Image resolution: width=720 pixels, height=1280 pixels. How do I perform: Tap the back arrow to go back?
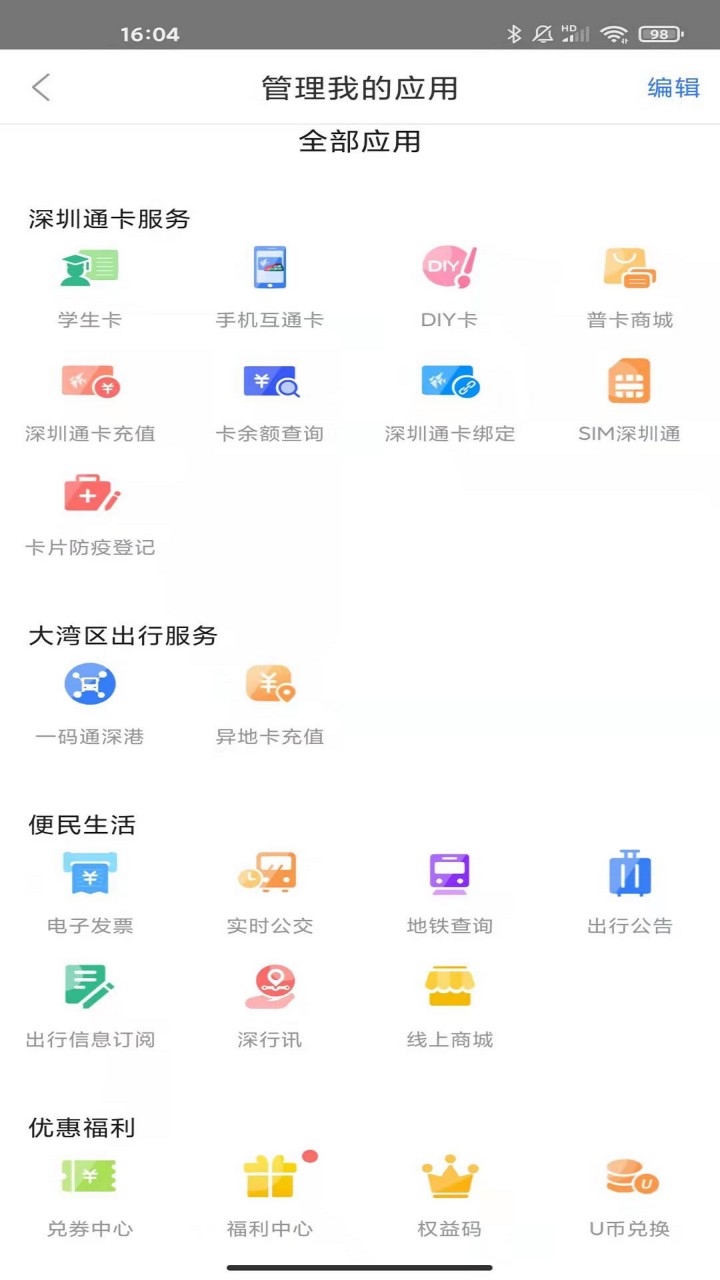(x=40, y=87)
